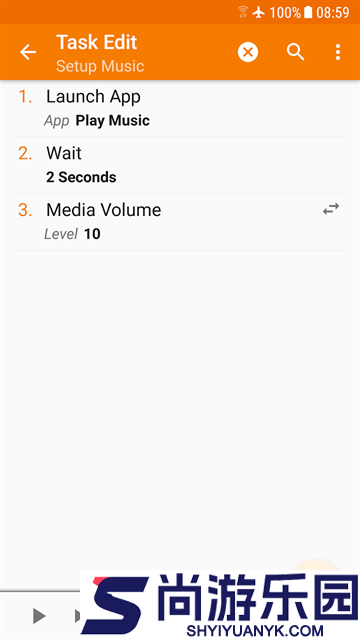
Task: Edit the Wait 2 Seconds action
Action: (x=180, y=165)
